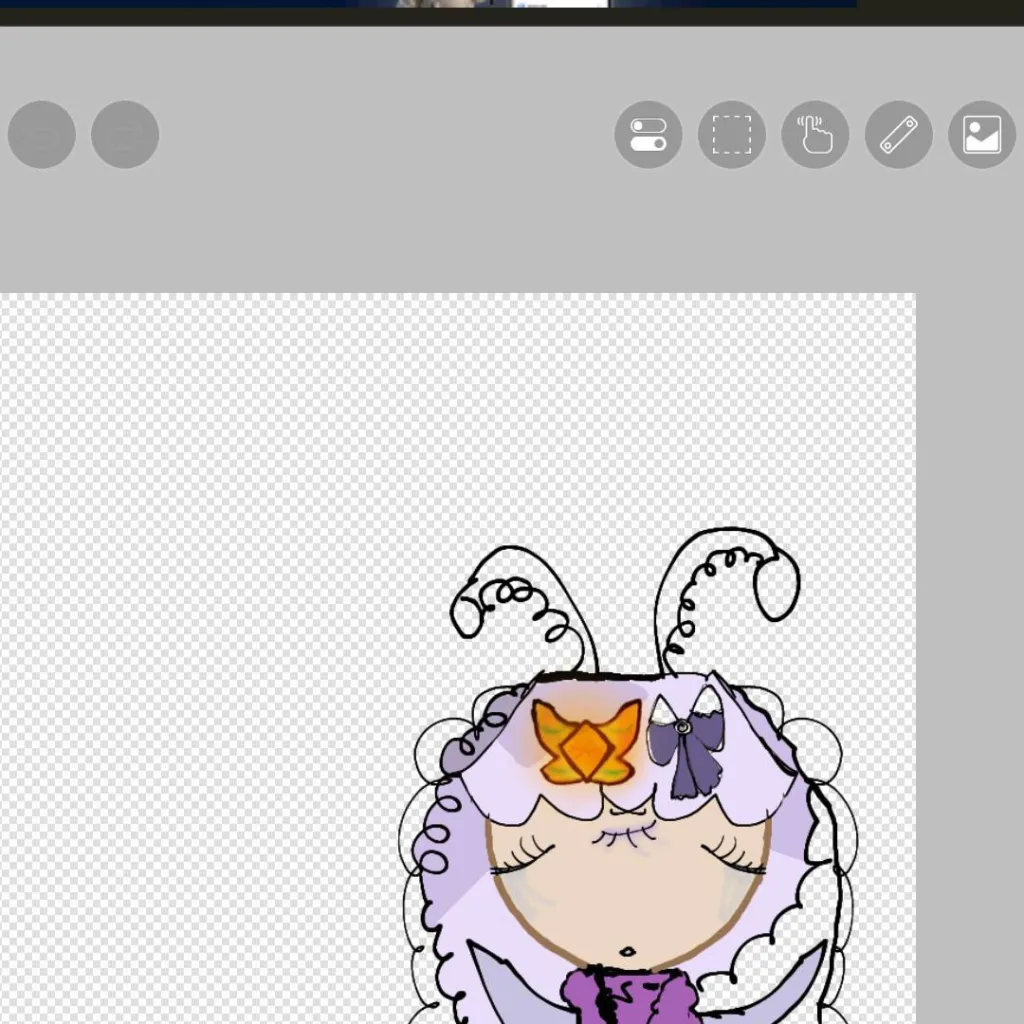
Task: Open the stabilizer hand tool
Action: pyautogui.click(x=815, y=134)
